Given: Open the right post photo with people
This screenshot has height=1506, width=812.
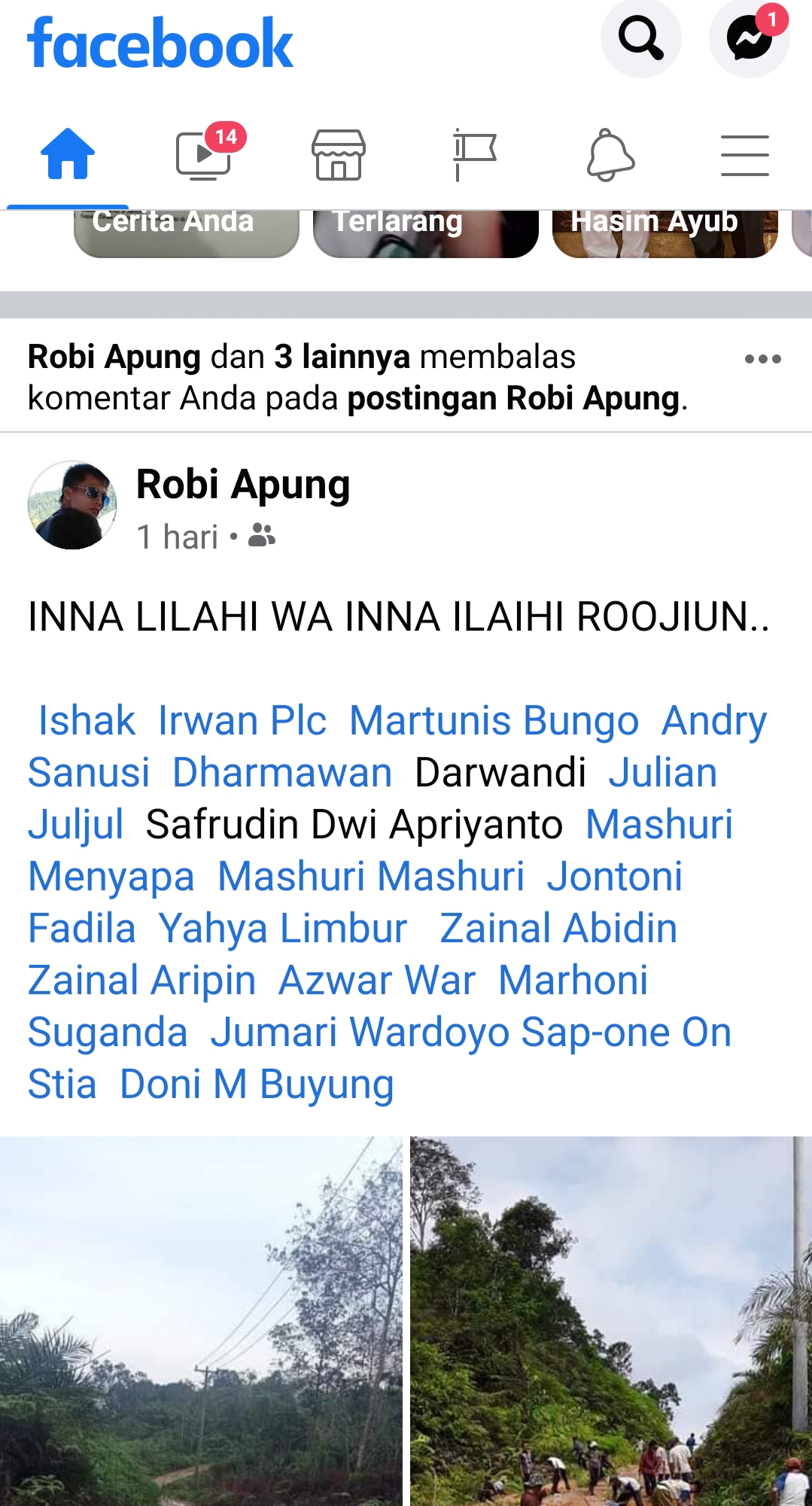Looking at the screenshot, I should click(x=610, y=1321).
